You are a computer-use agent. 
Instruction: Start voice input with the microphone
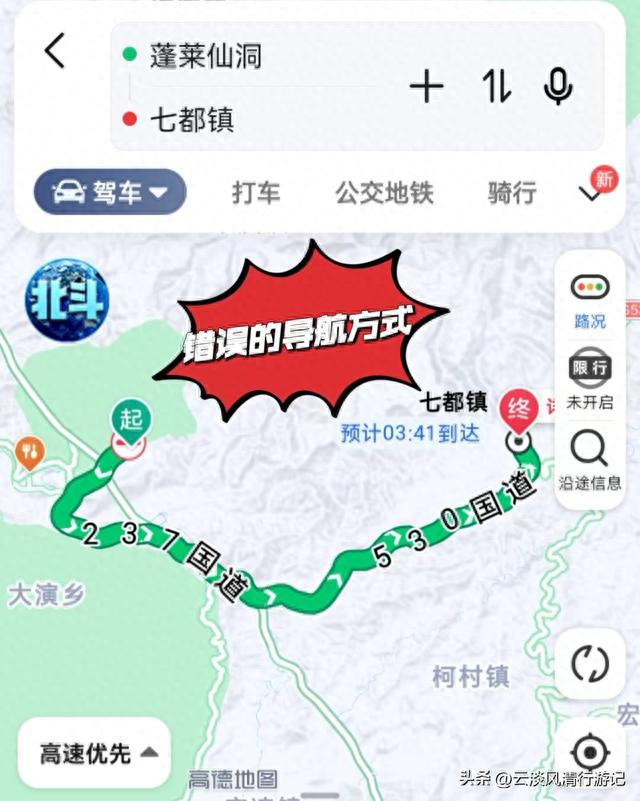[x=558, y=86]
